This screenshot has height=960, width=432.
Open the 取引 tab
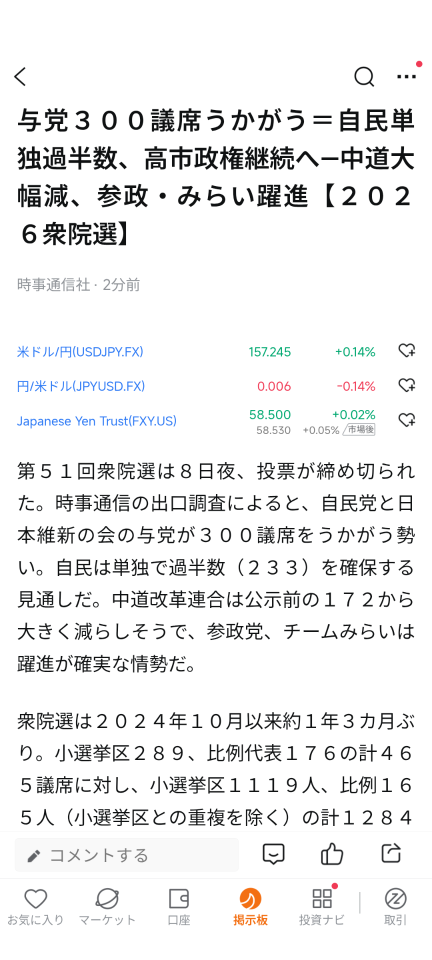tap(395, 907)
